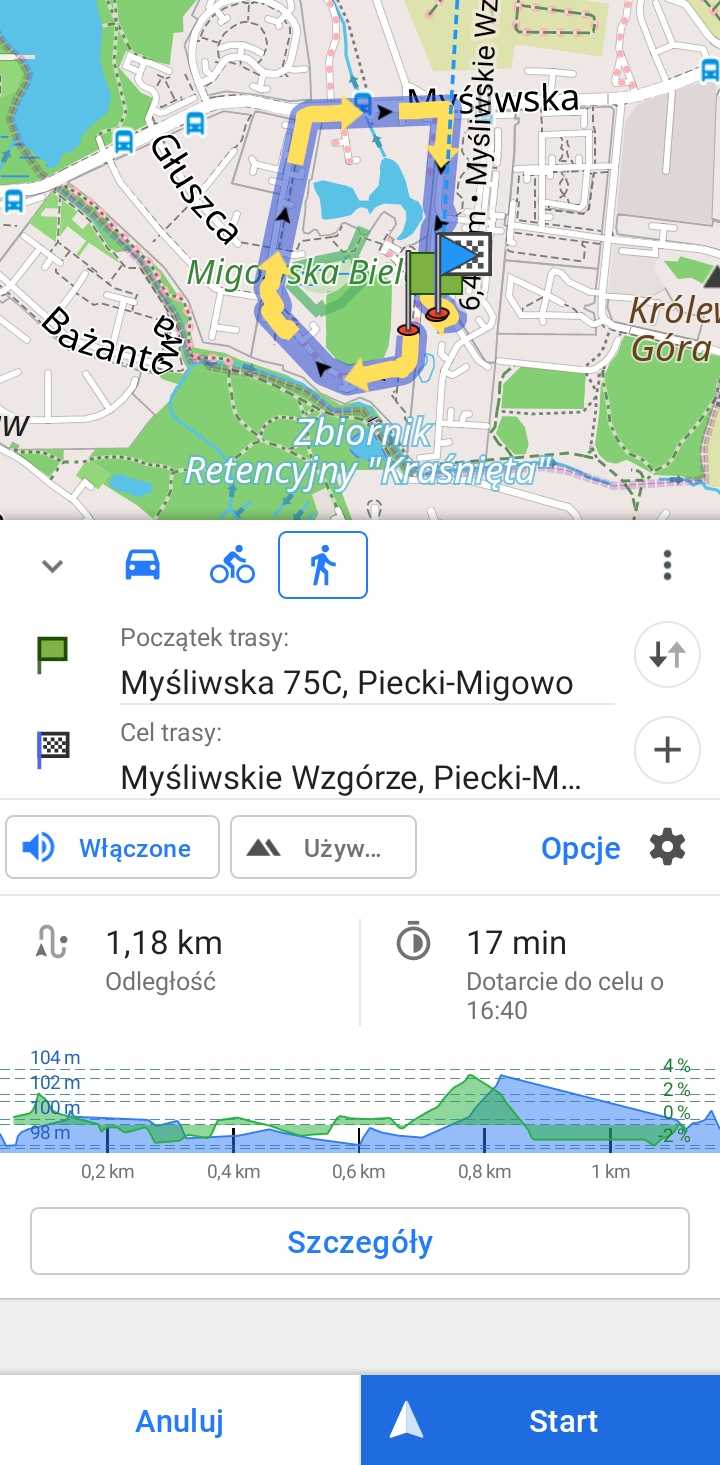The image size is (720, 1465).
Task: Show route Szczegóły
Action: (x=360, y=1242)
